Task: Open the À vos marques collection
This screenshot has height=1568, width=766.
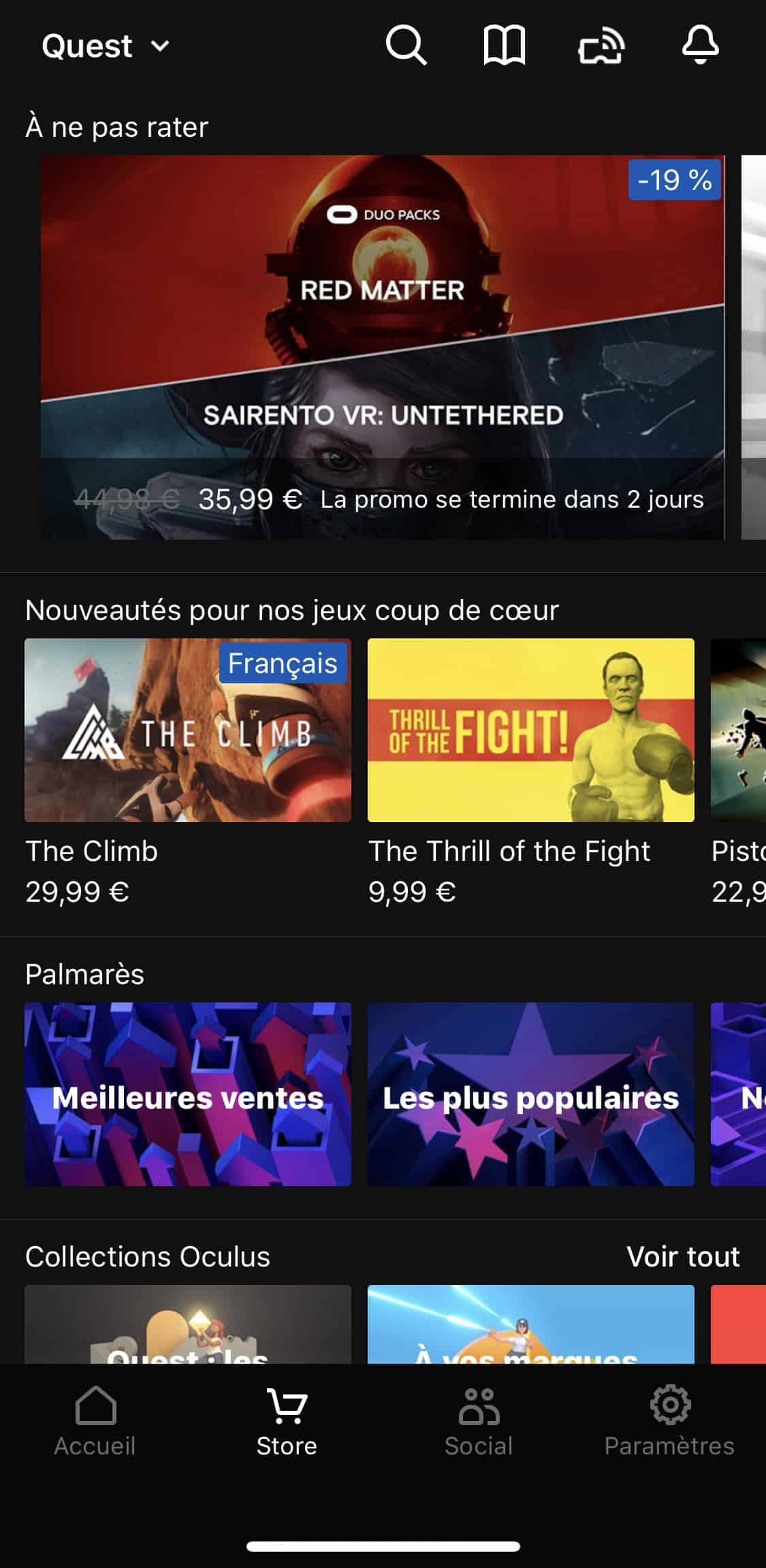Action: (x=530, y=1324)
